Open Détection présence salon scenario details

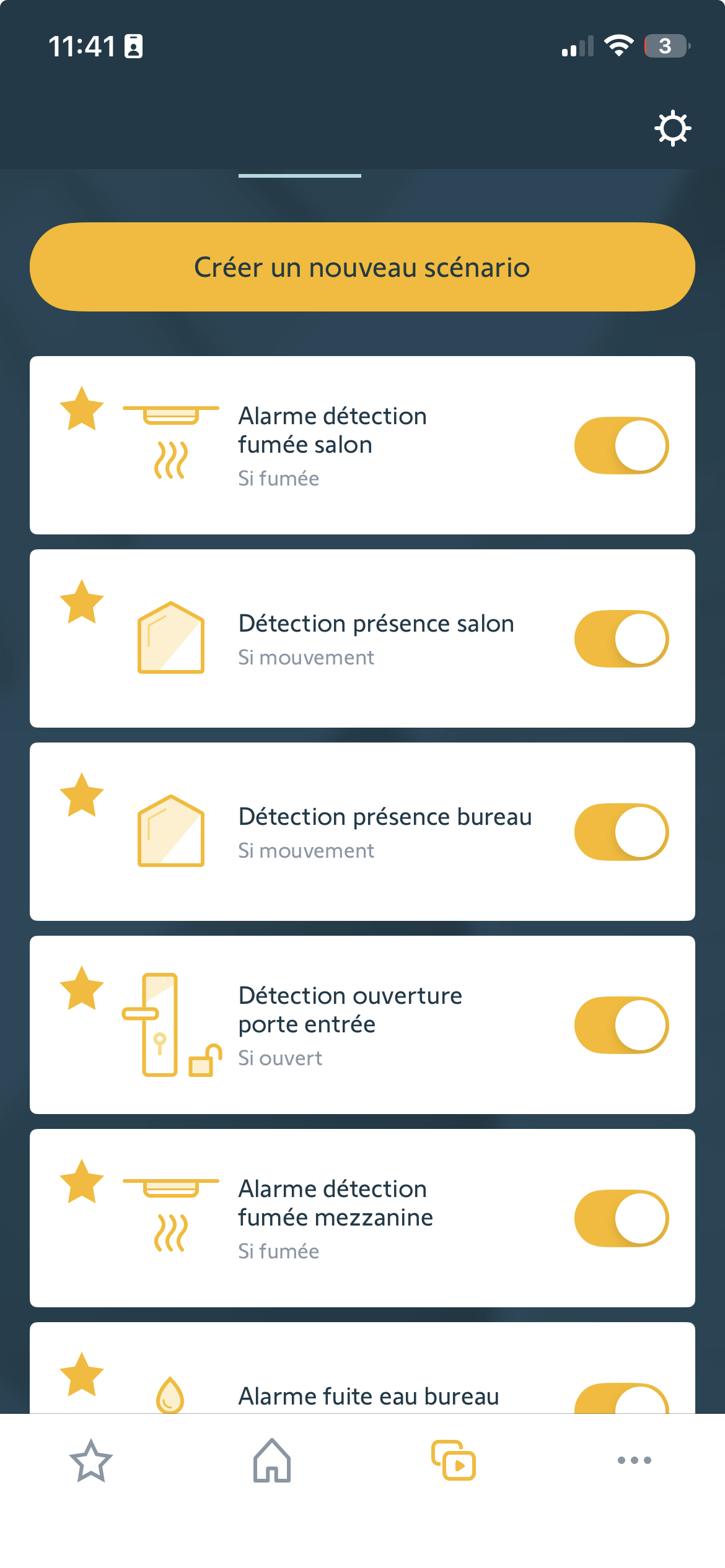click(376, 638)
